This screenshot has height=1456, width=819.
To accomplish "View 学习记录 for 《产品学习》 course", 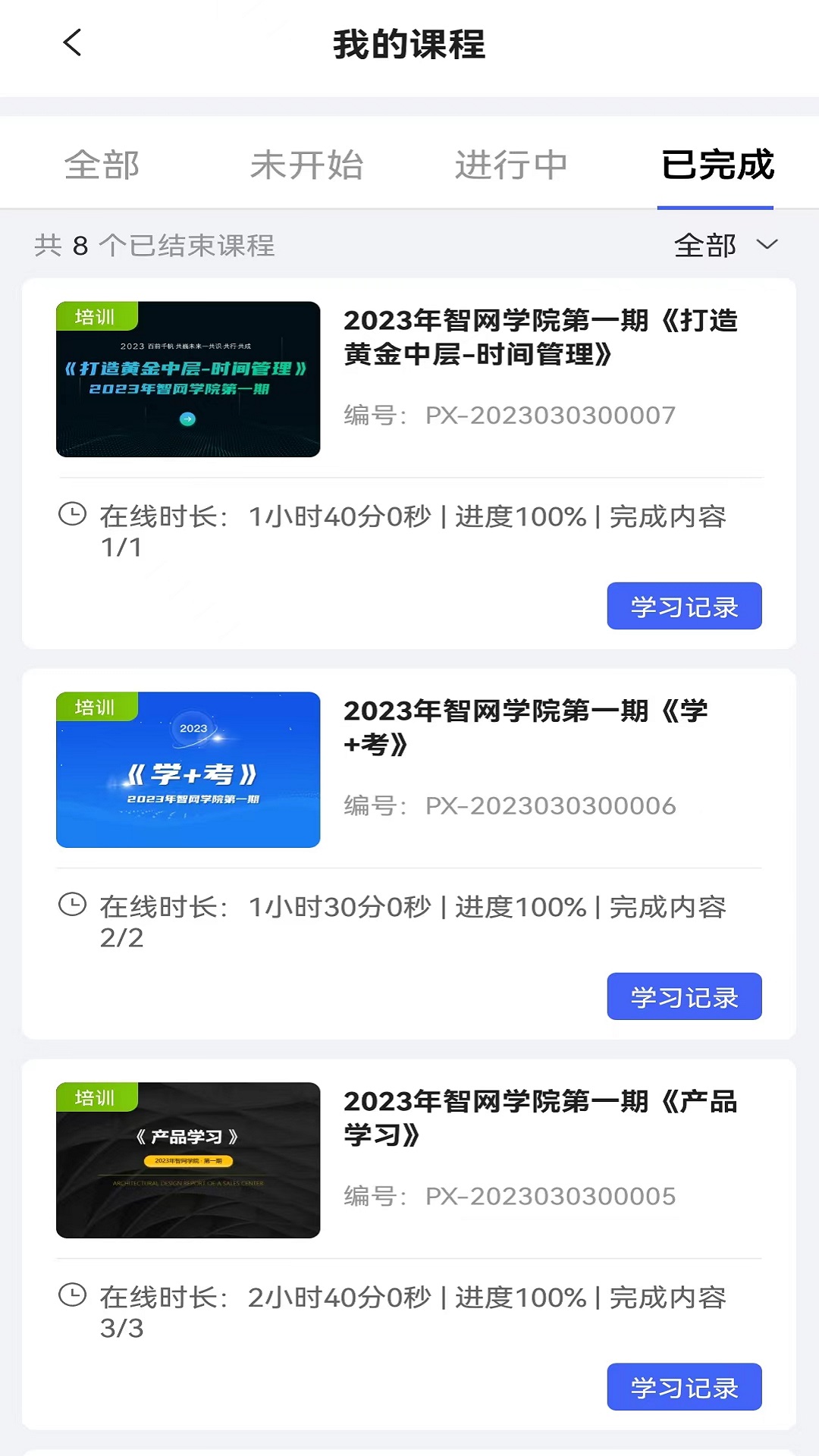I will click(684, 1387).
